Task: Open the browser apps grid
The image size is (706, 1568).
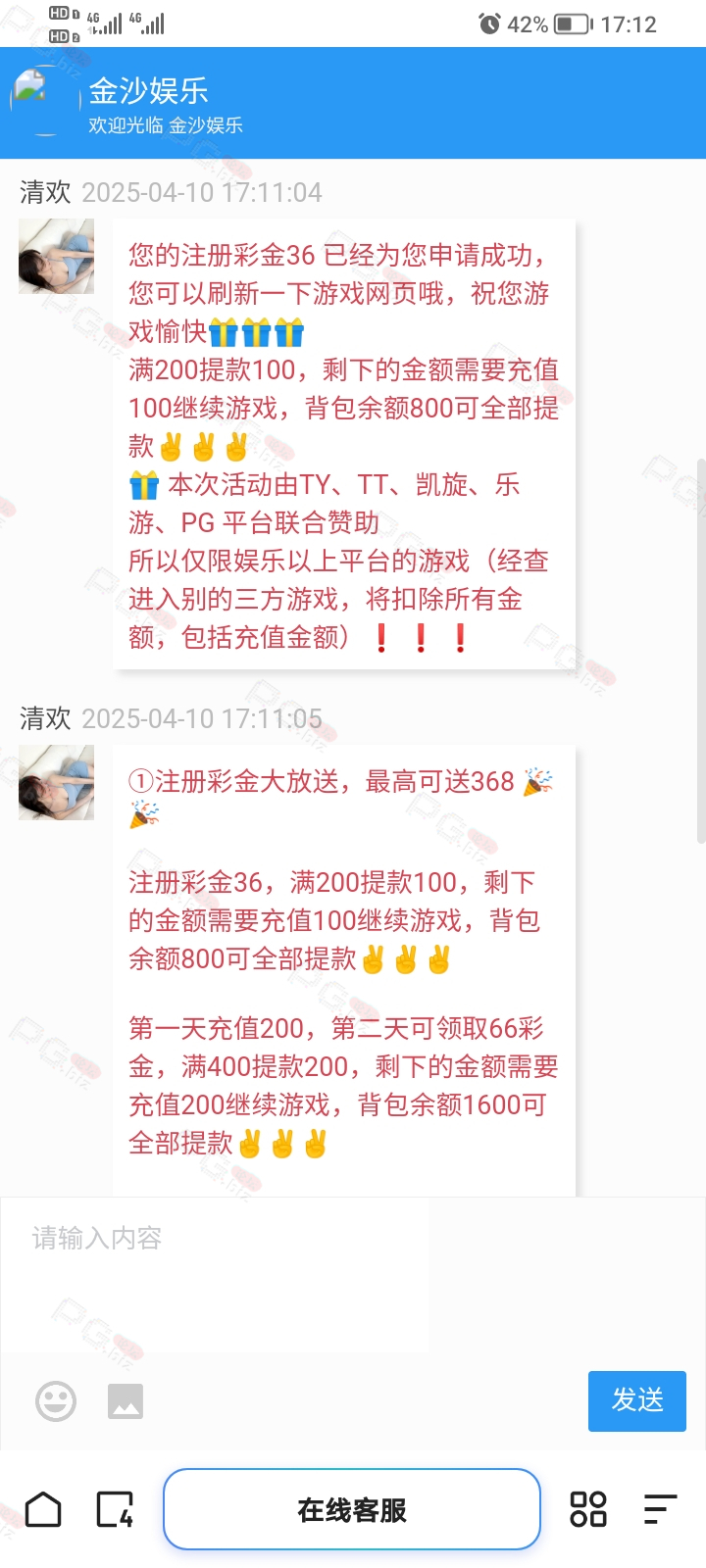Action: [x=588, y=1509]
